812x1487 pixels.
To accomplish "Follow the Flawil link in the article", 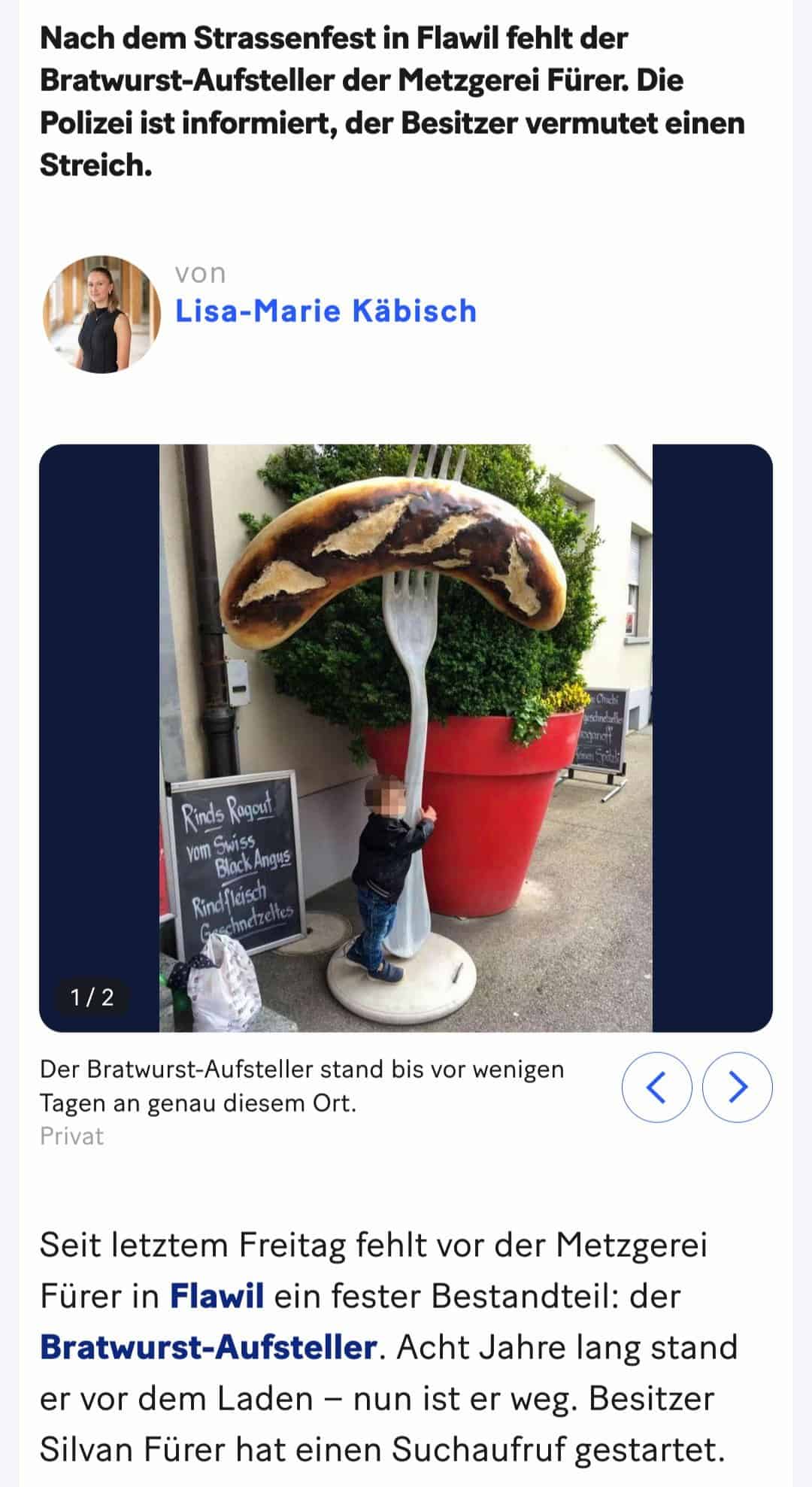I will pyautogui.click(x=217, y=1296).
